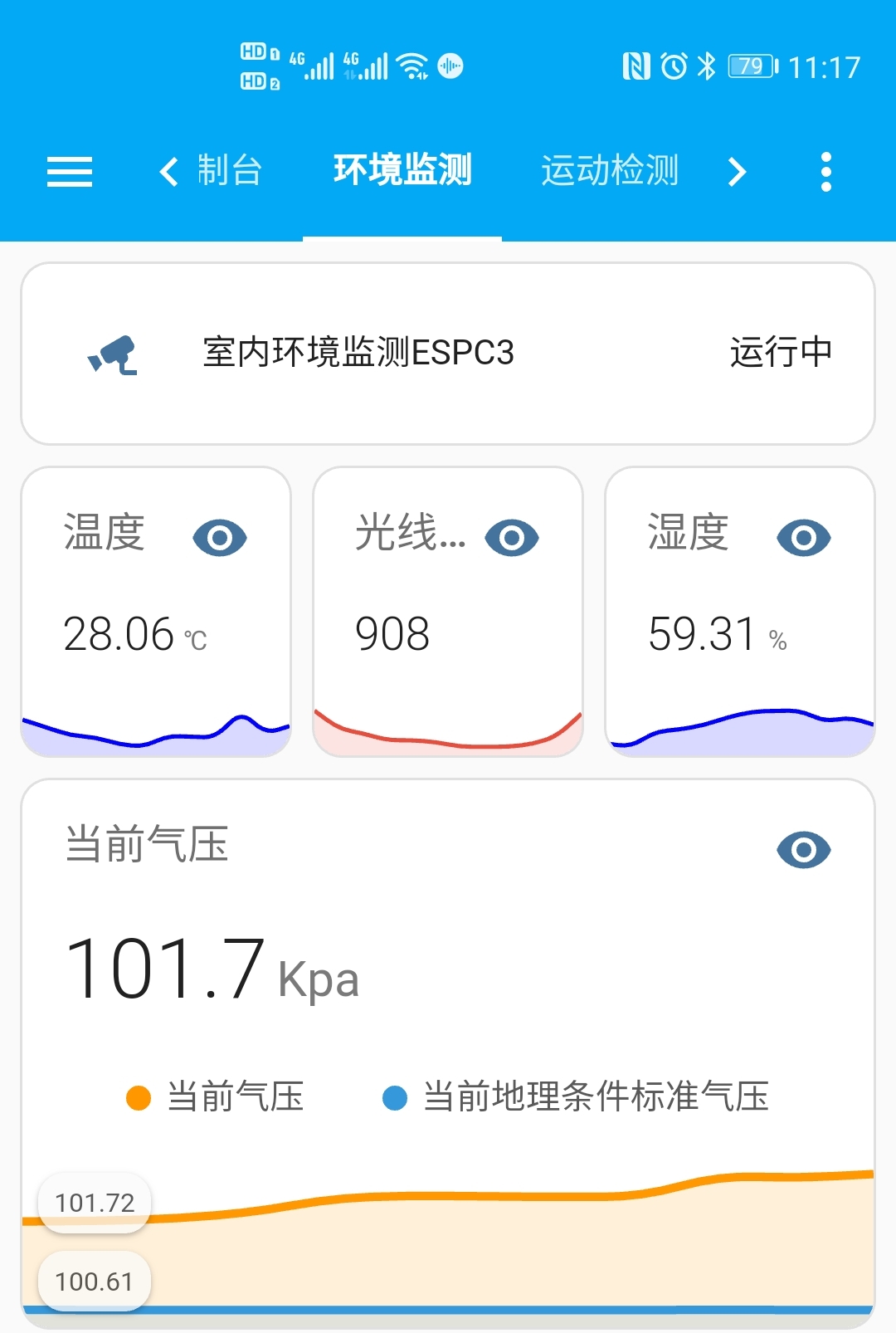Open the hamburger drawer menu
896x1333 pixels.
(x=70, y=172)
